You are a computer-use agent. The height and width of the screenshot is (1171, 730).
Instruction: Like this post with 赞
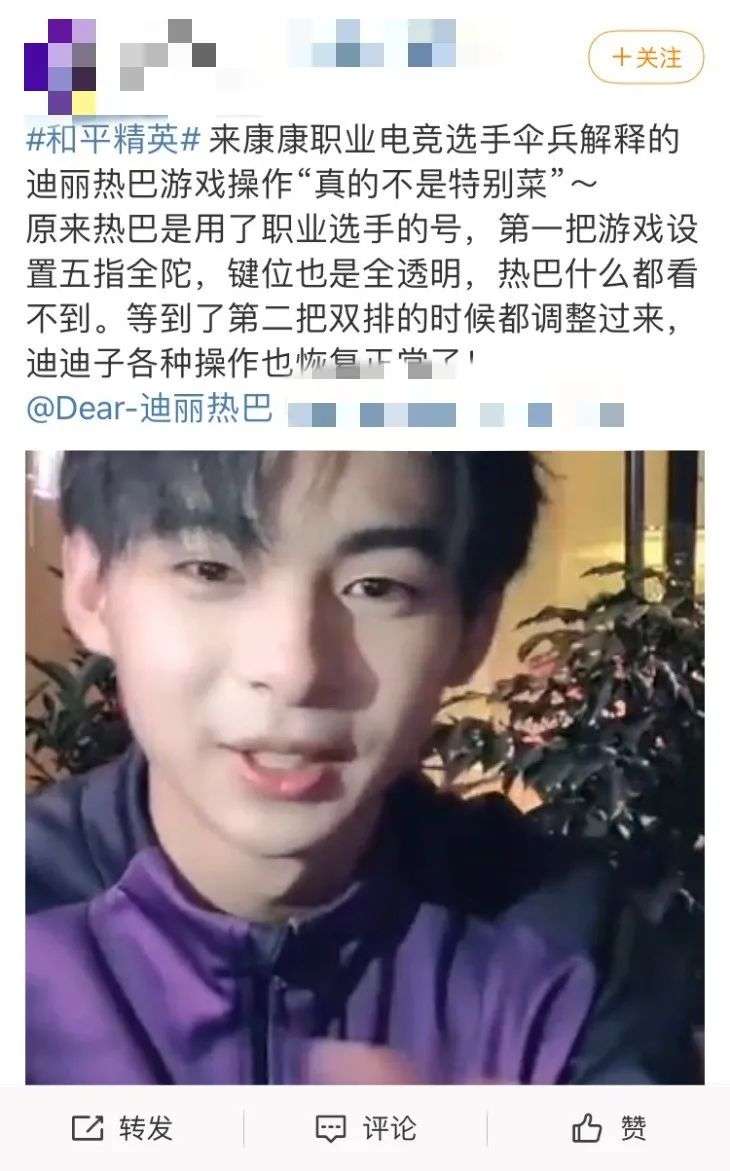(609, 1129)
